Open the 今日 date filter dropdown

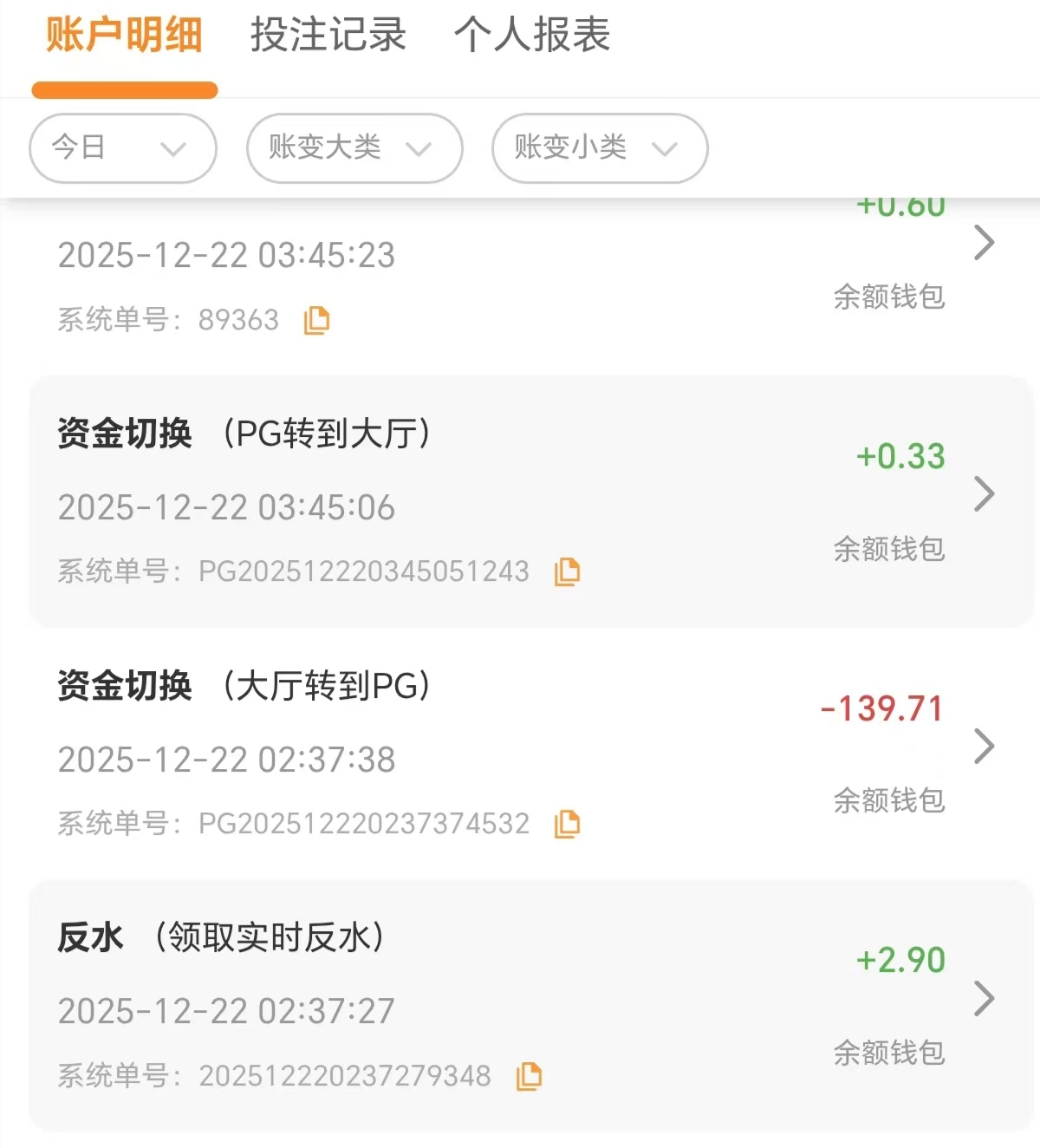pyautogui.click(x=122, y=148)
